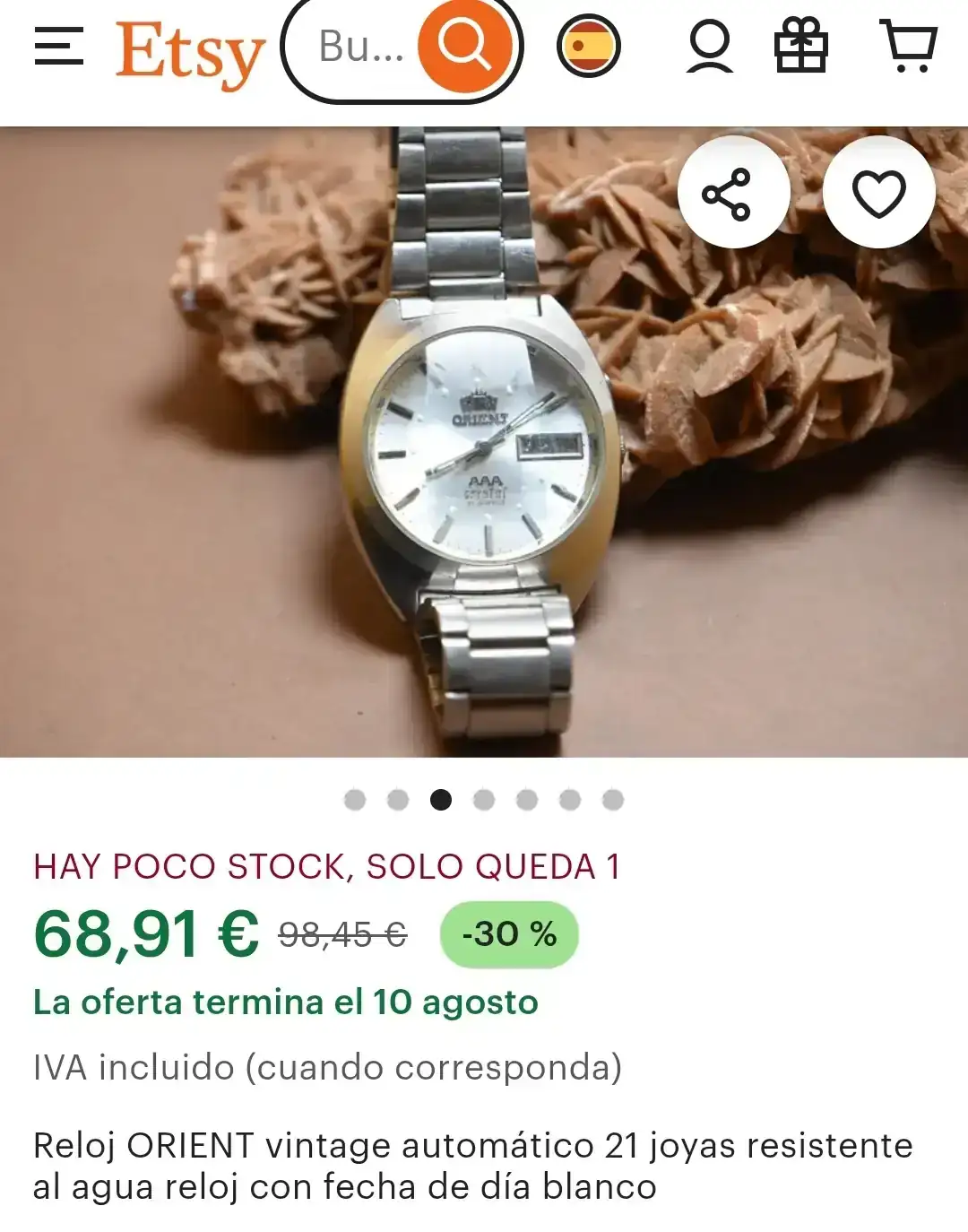Screen dimensions: 968x1232
Task: Open the Spain region selector
Action: tap(589, 46)
